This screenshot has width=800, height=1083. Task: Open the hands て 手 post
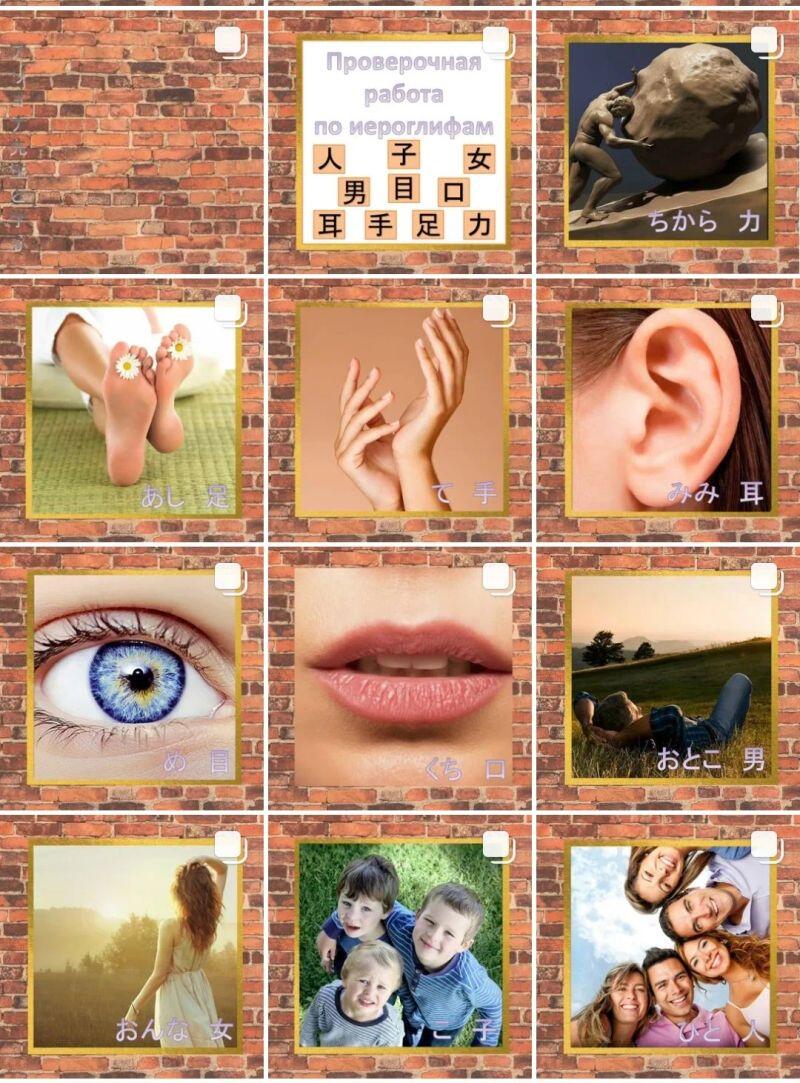pyautogui.click(x=402, y=410)
